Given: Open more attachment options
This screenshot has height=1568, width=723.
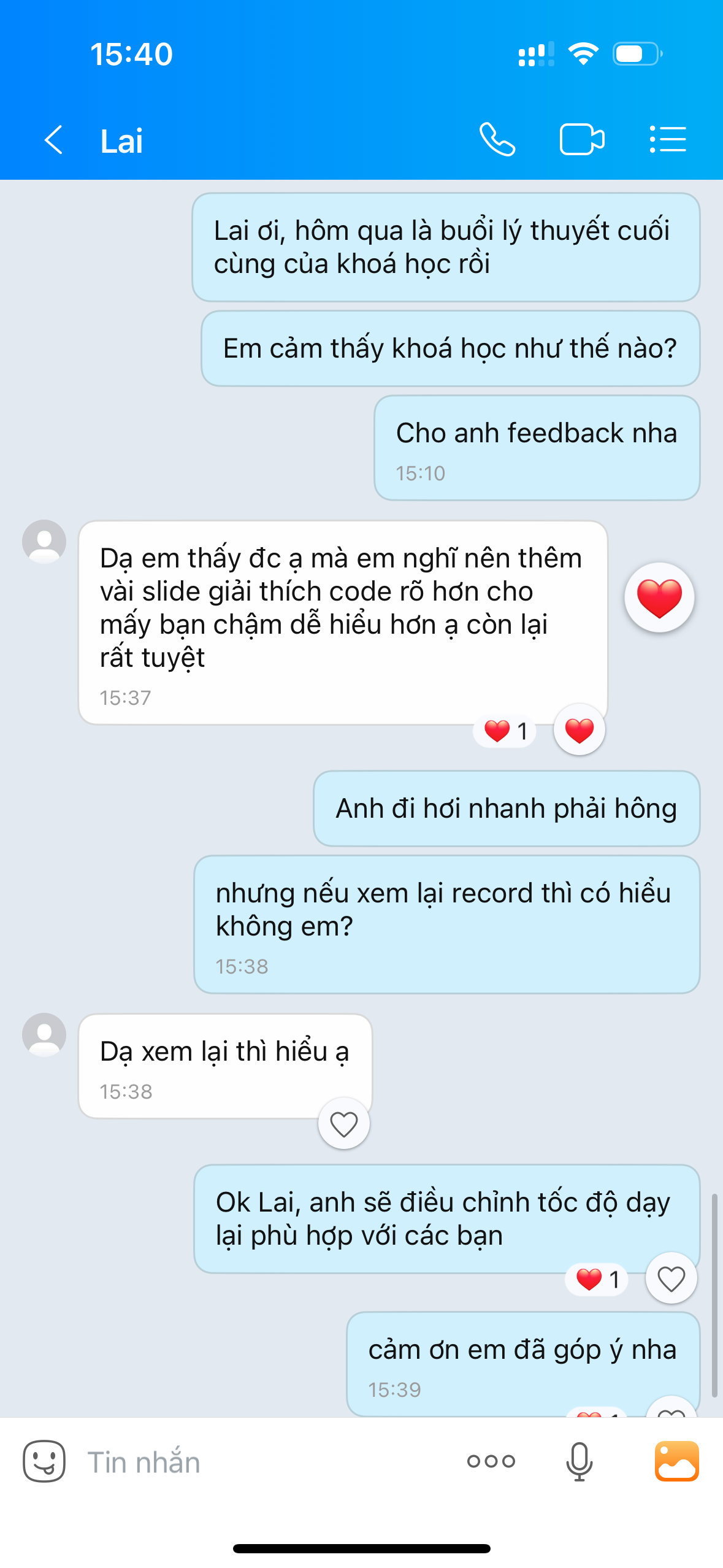Looking at the screenshot, I should pyautogui.click(x=491, y=1461).
